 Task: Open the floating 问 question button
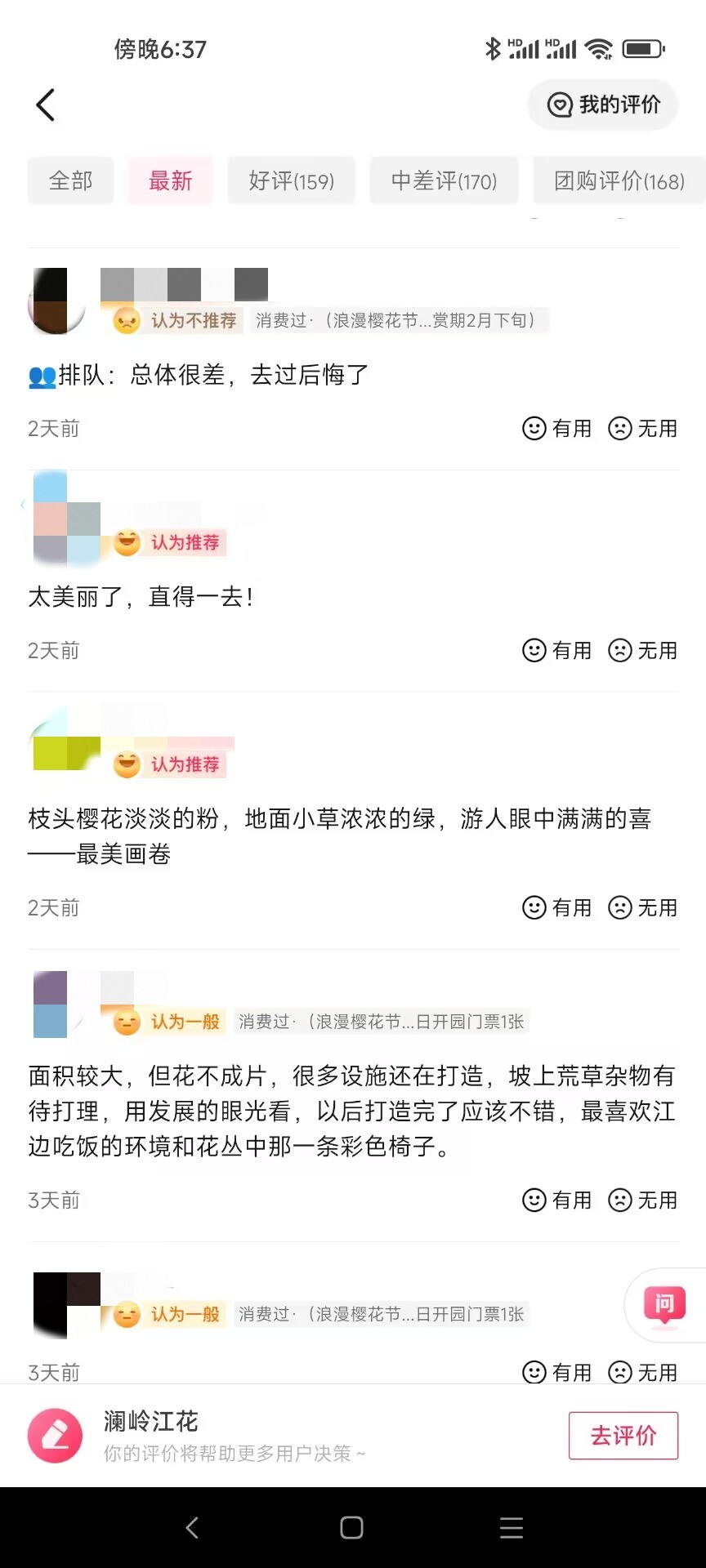(x=664, y=1304)
